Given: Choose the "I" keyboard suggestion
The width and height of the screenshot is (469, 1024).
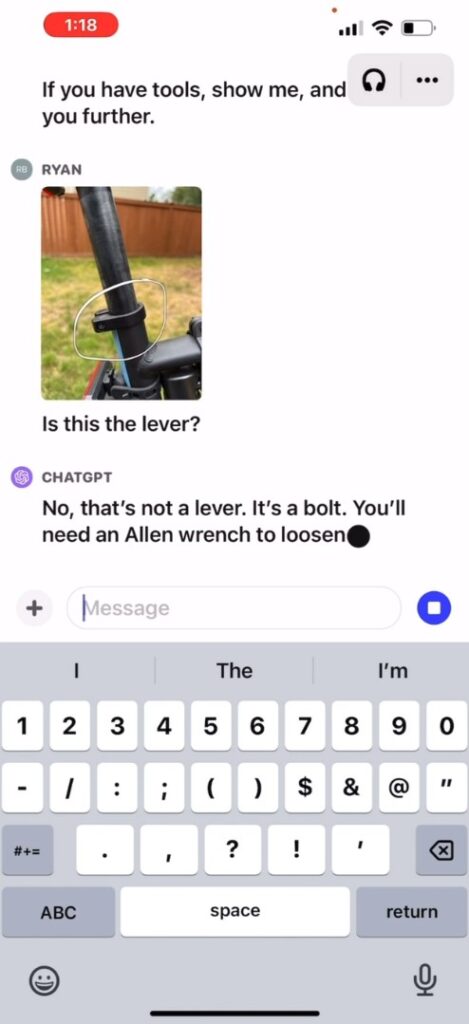Looking at the screenshot, I should [x=77, y=671].
